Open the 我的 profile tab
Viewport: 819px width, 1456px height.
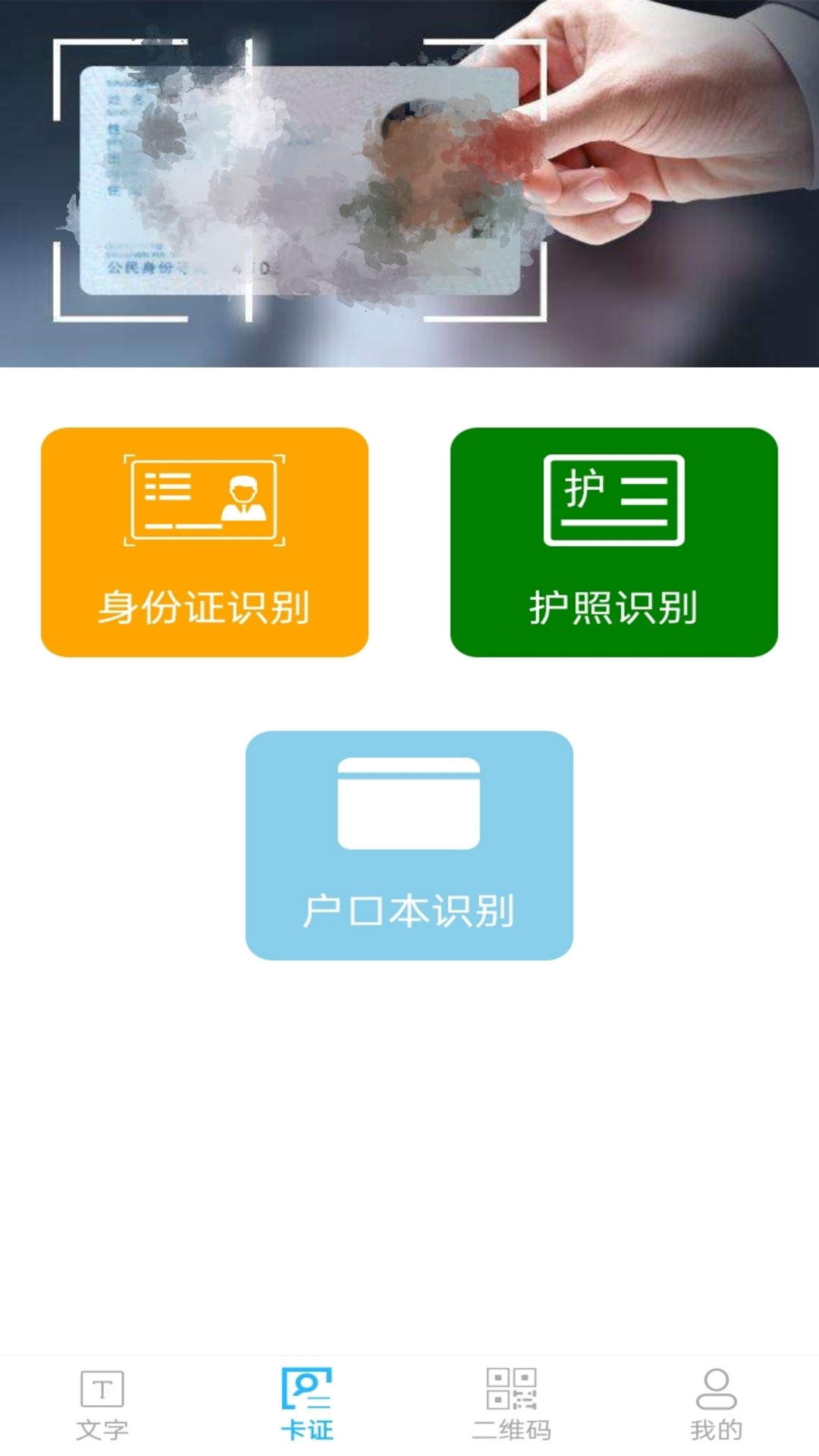[x=717, y=1405]
